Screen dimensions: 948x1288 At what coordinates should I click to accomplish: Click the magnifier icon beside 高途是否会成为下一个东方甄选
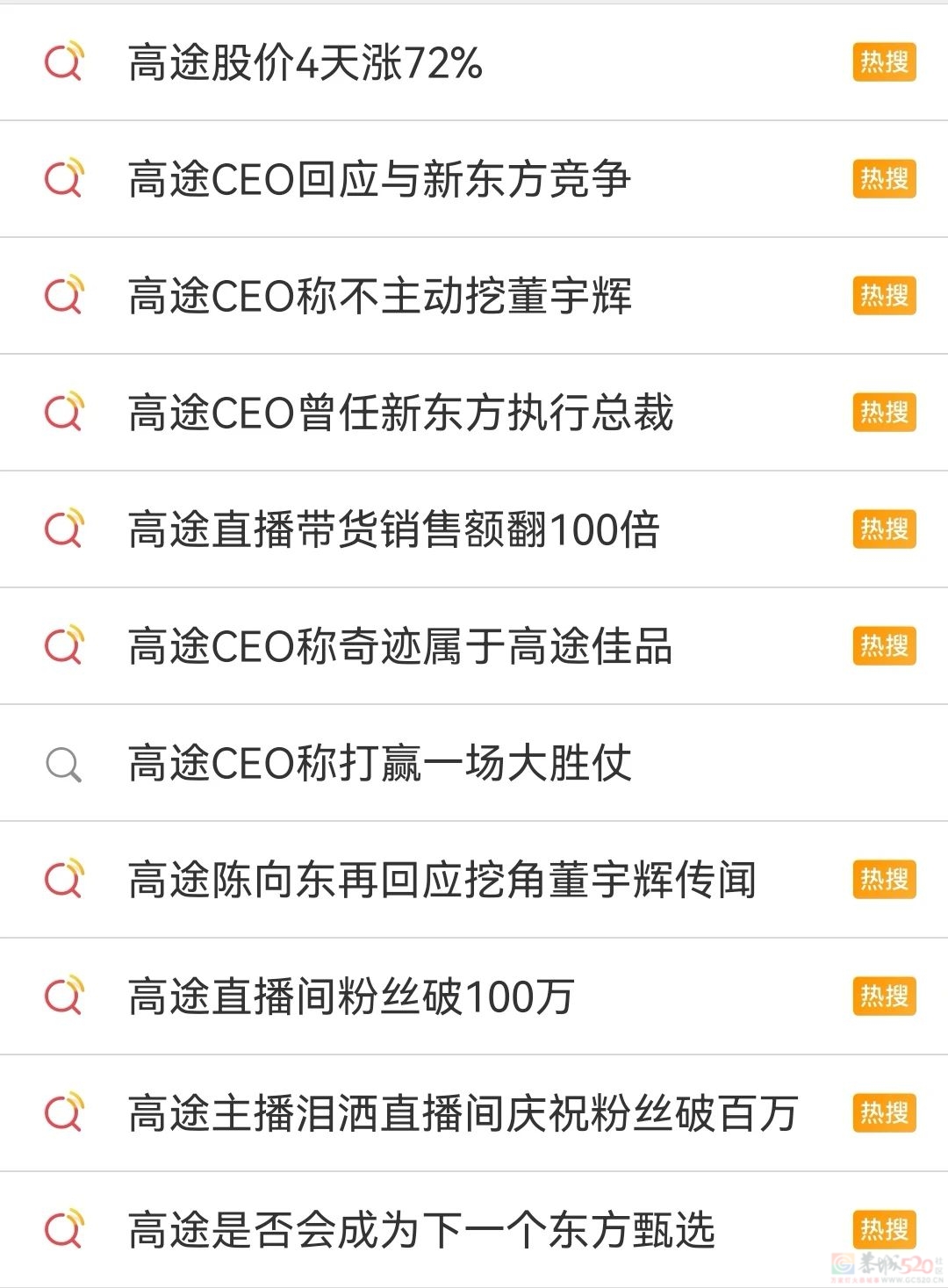coord(63,1230)
